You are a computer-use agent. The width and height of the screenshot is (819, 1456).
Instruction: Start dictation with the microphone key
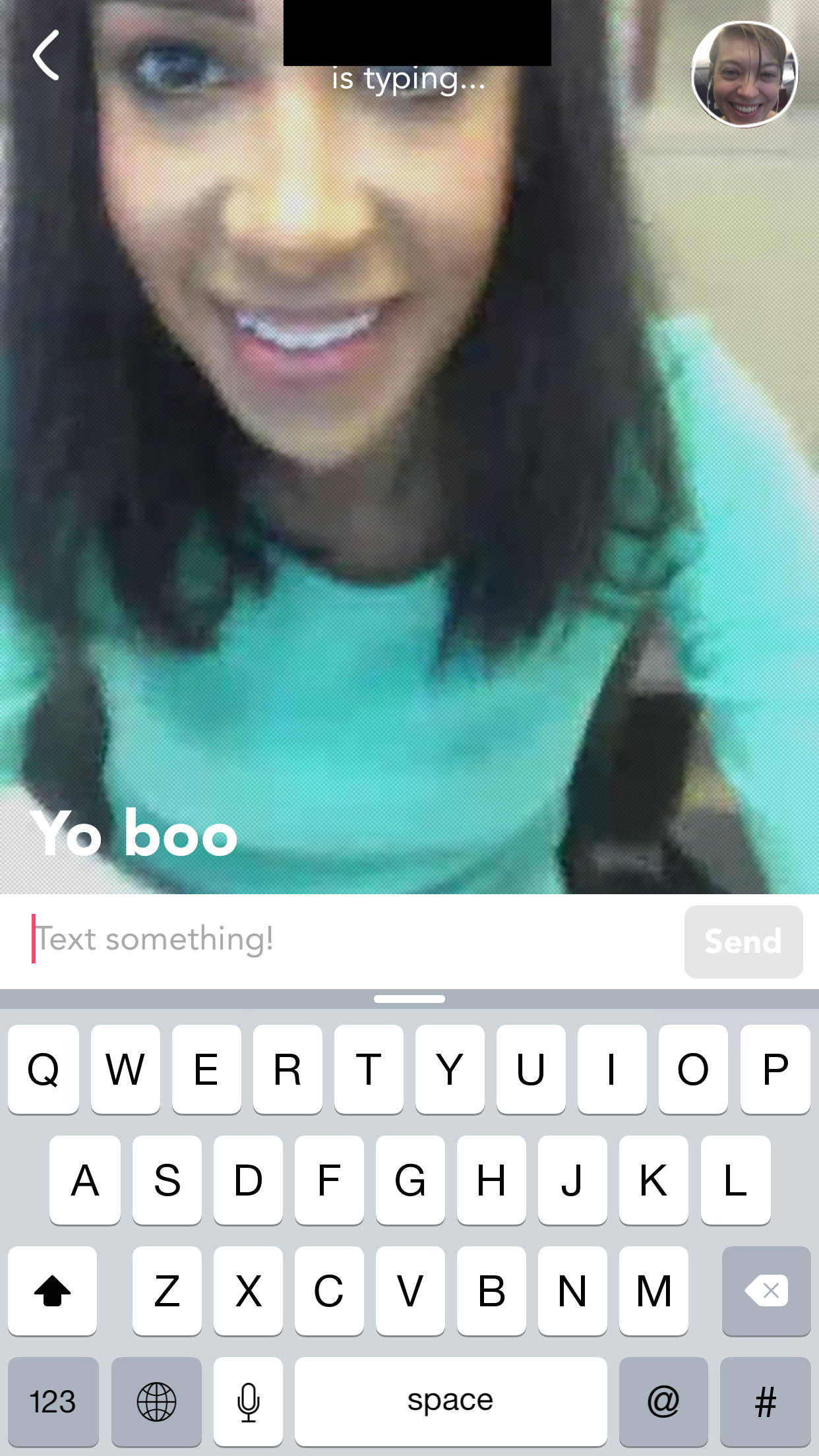tap(249, 1401)
